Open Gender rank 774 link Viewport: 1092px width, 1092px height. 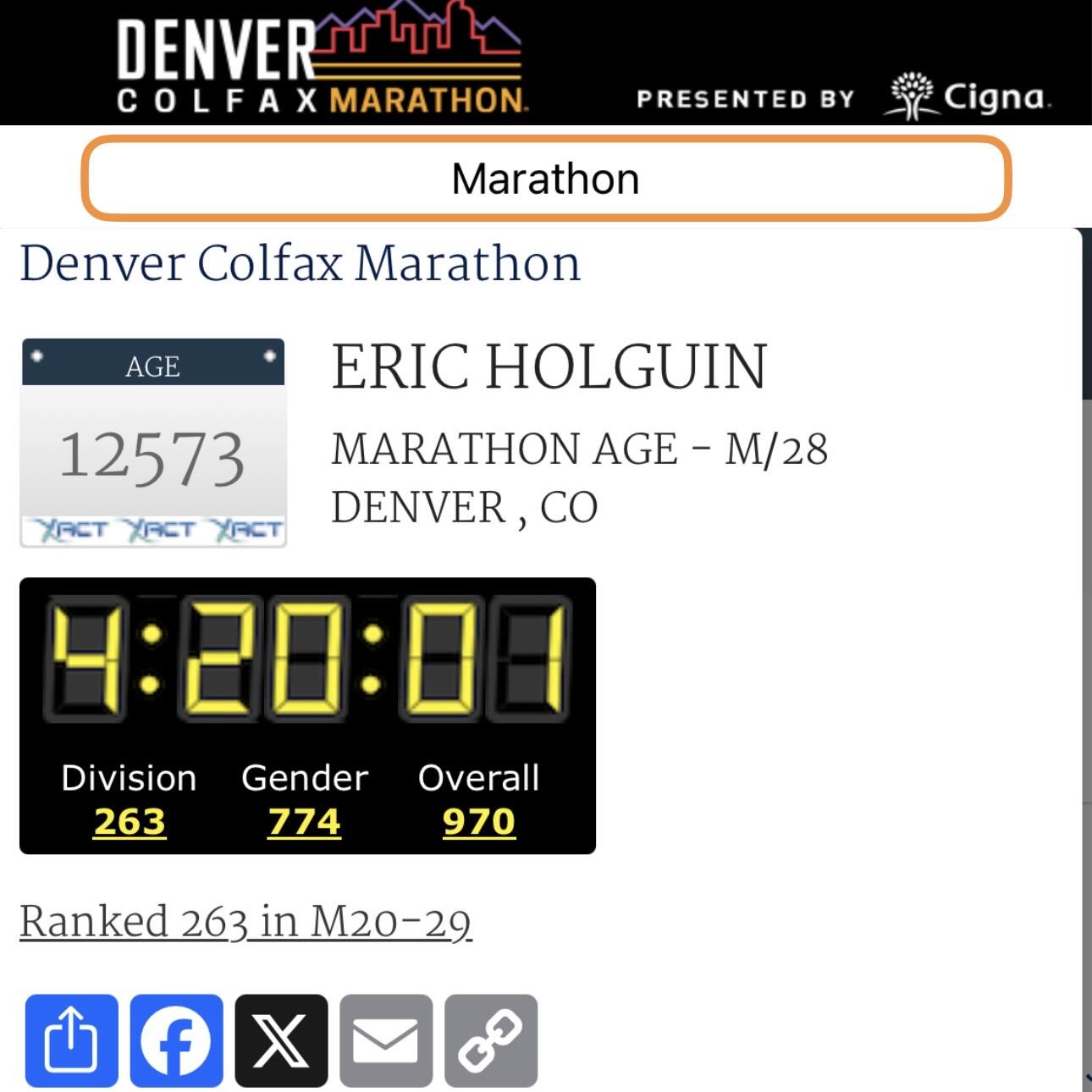pos(304,822)
